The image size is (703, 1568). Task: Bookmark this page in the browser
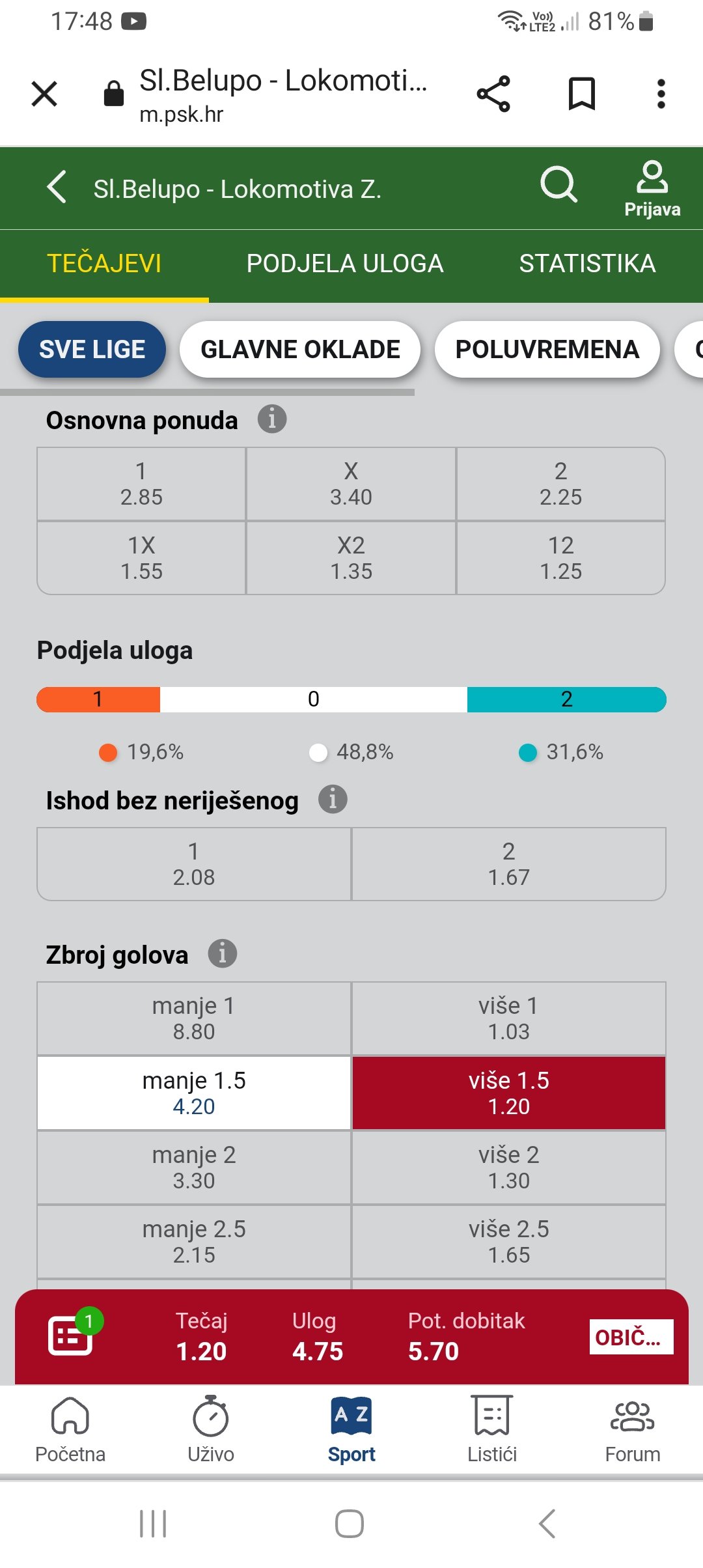(582, 94)
